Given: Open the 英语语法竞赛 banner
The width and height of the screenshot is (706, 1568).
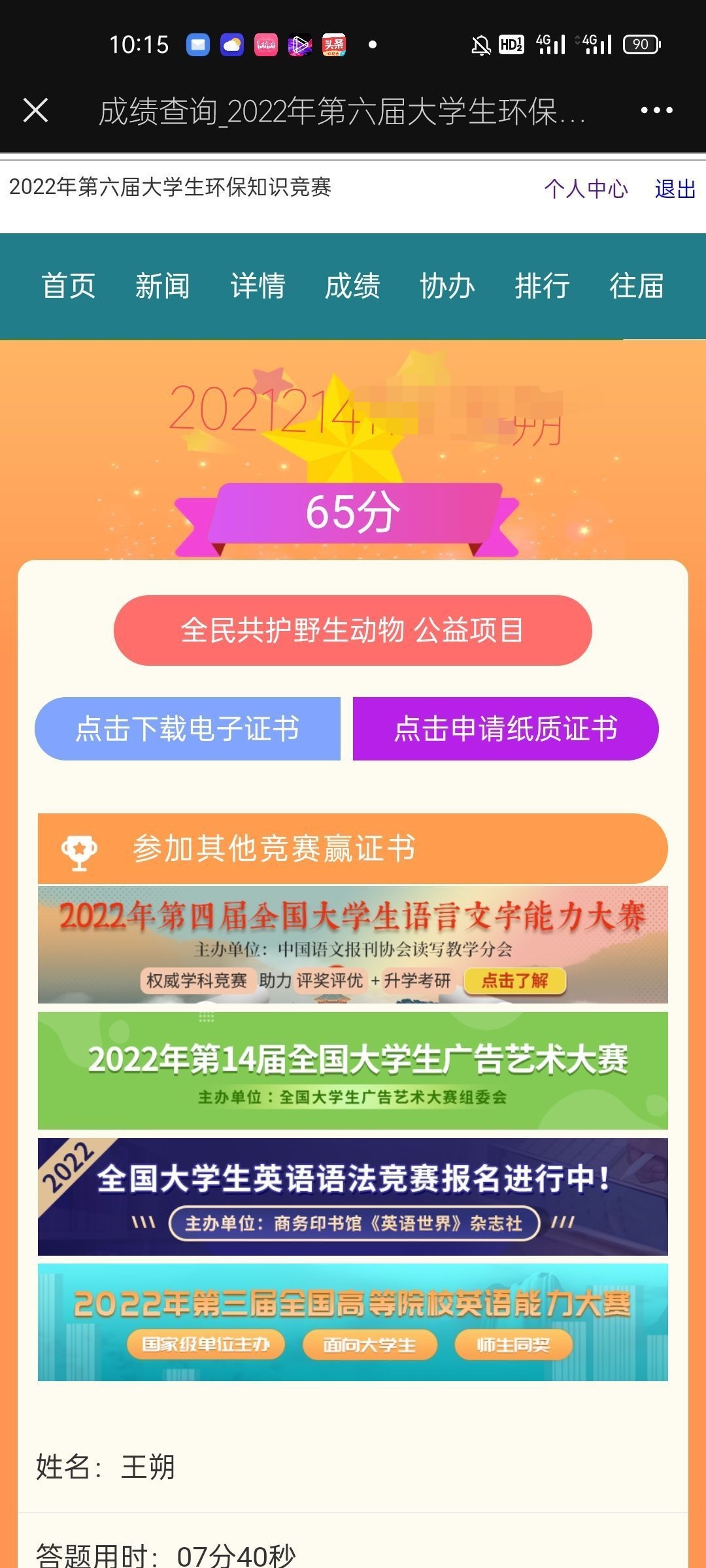Looking at the screenshot, I should pos(353,1196).
